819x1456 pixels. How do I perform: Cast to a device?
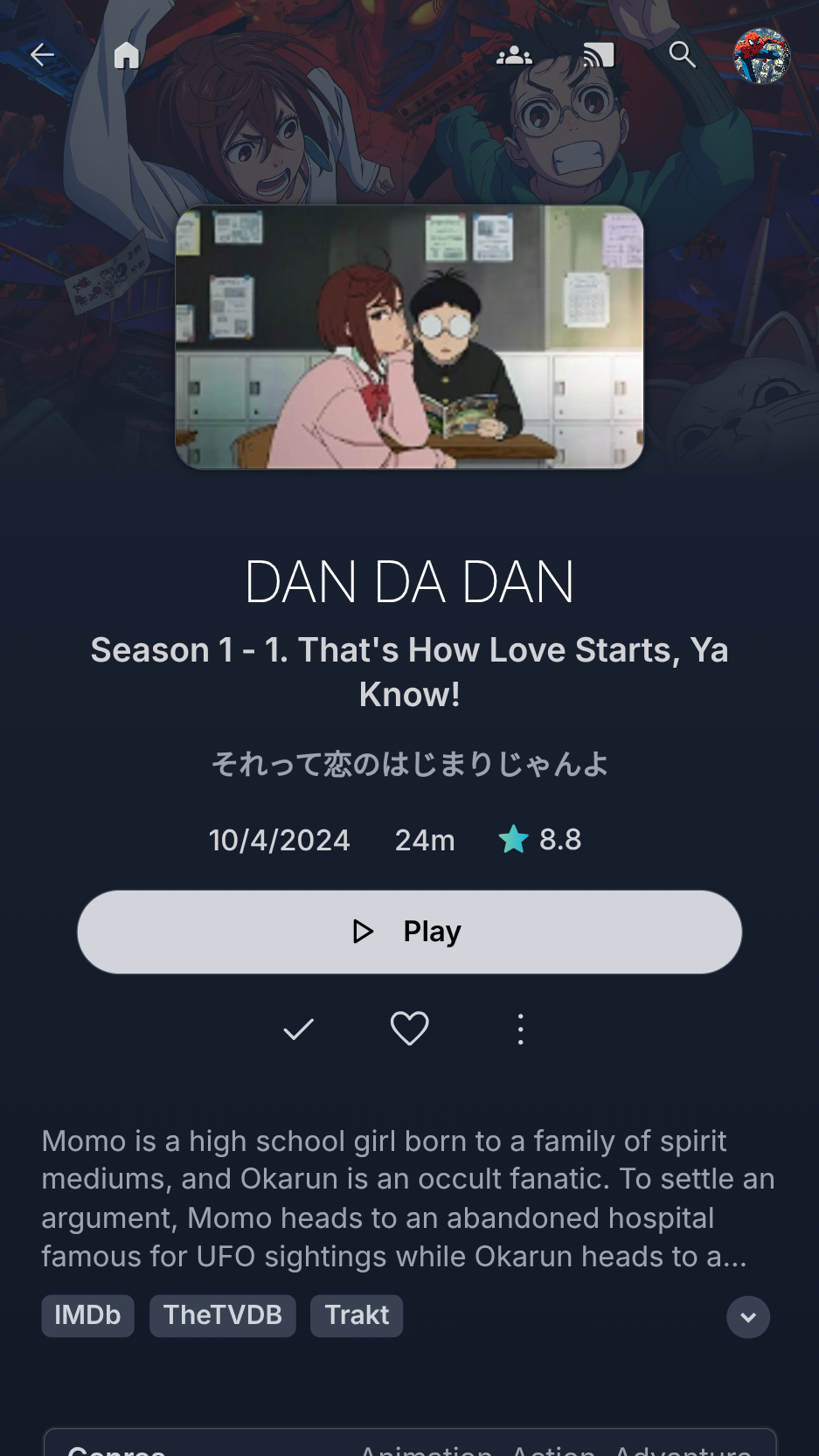click(599, 55)
